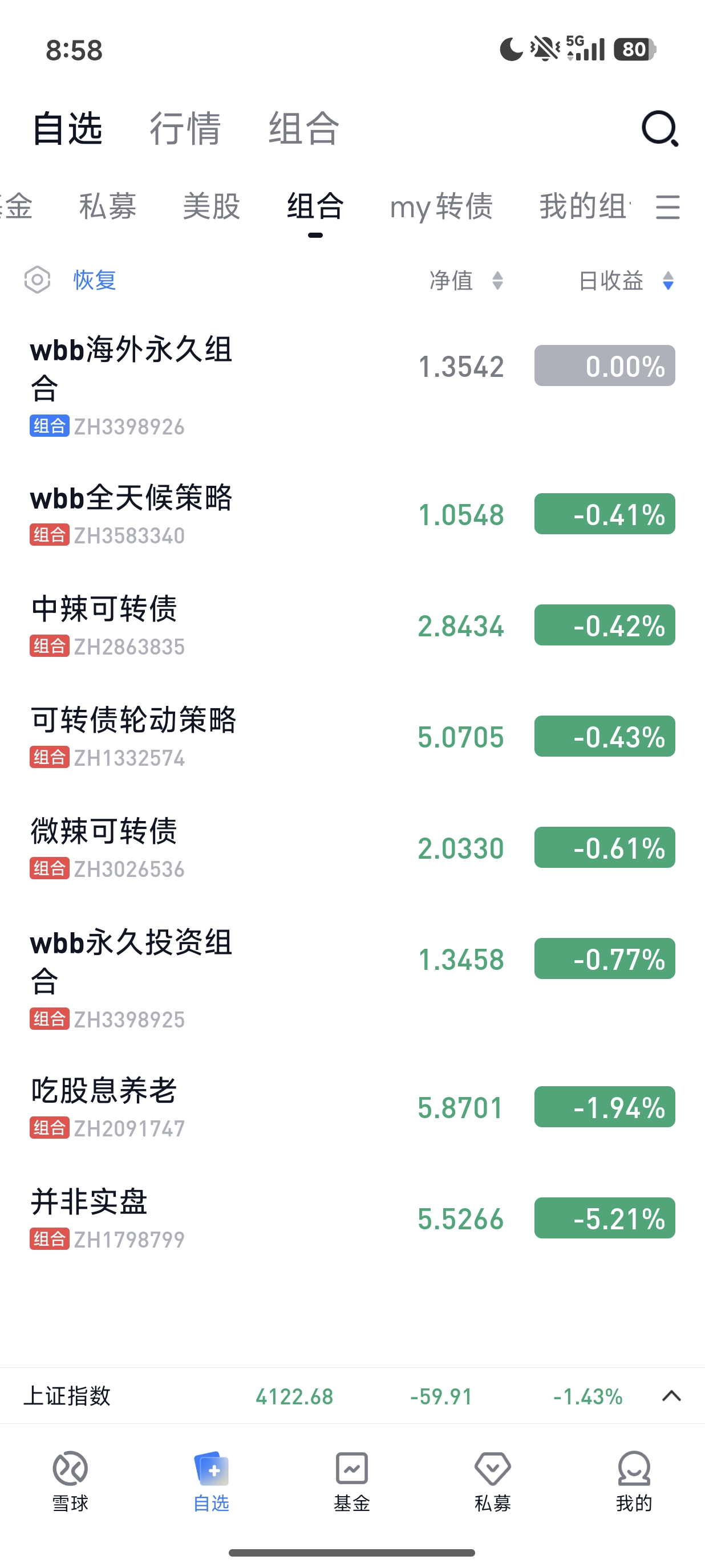The image size is (705, 1568).
Task: Sort the list by 日收益
Action: tap(625, 281)
